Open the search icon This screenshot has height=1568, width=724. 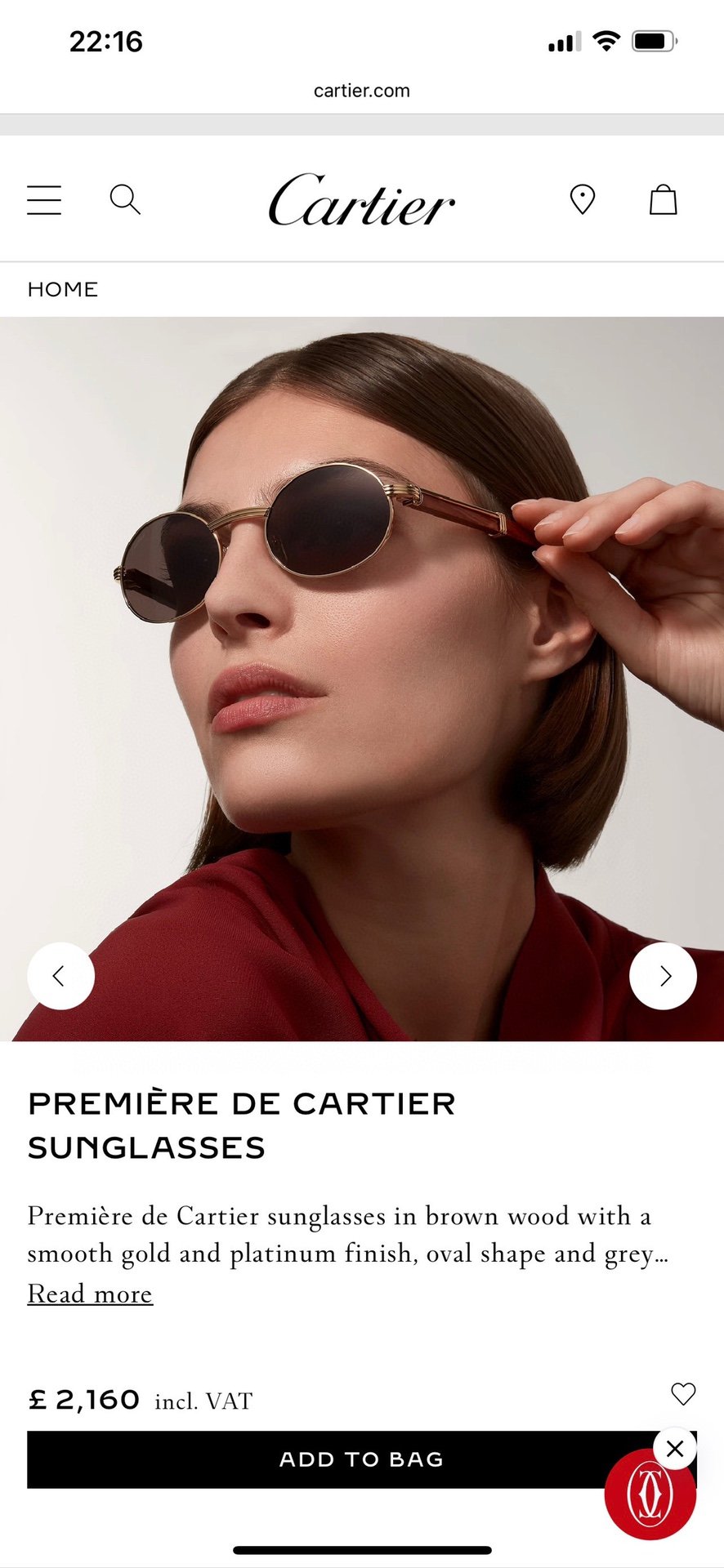[x=125, y=199]
